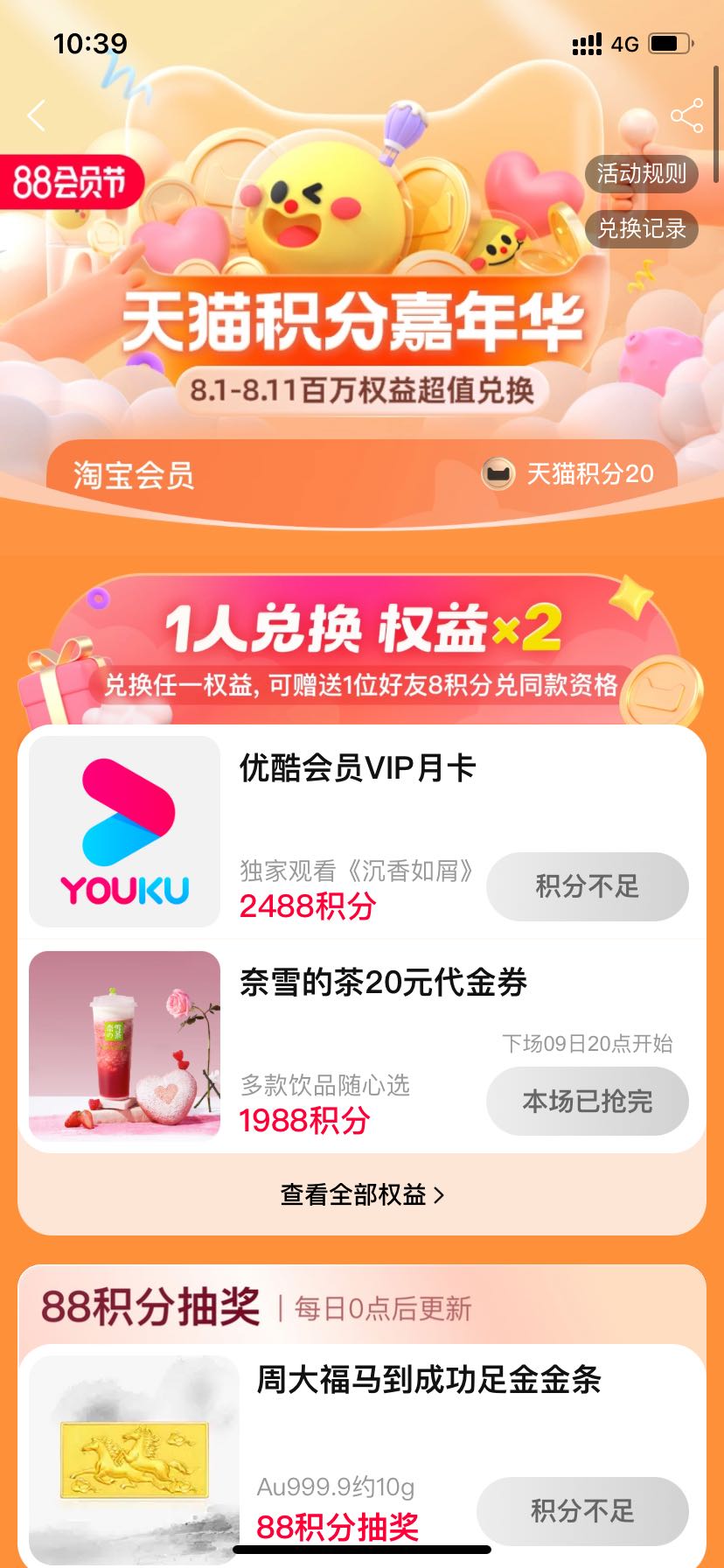Open the 88会员节 badge

point(70,182)
